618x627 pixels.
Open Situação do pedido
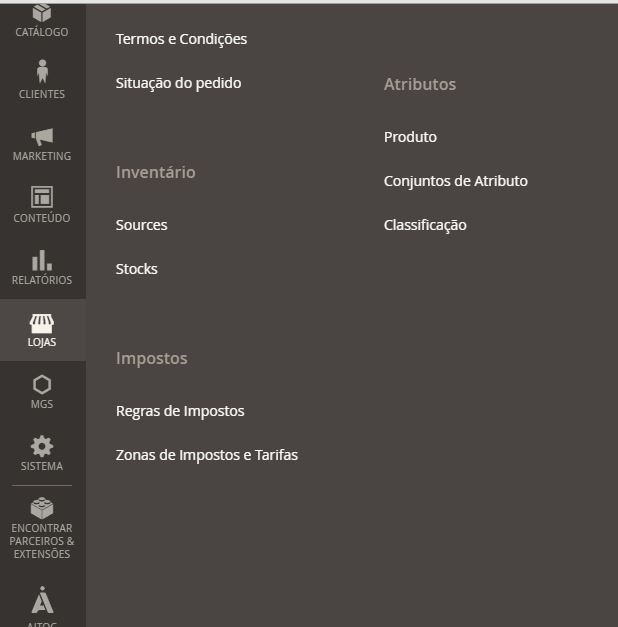tap(178, 83)
